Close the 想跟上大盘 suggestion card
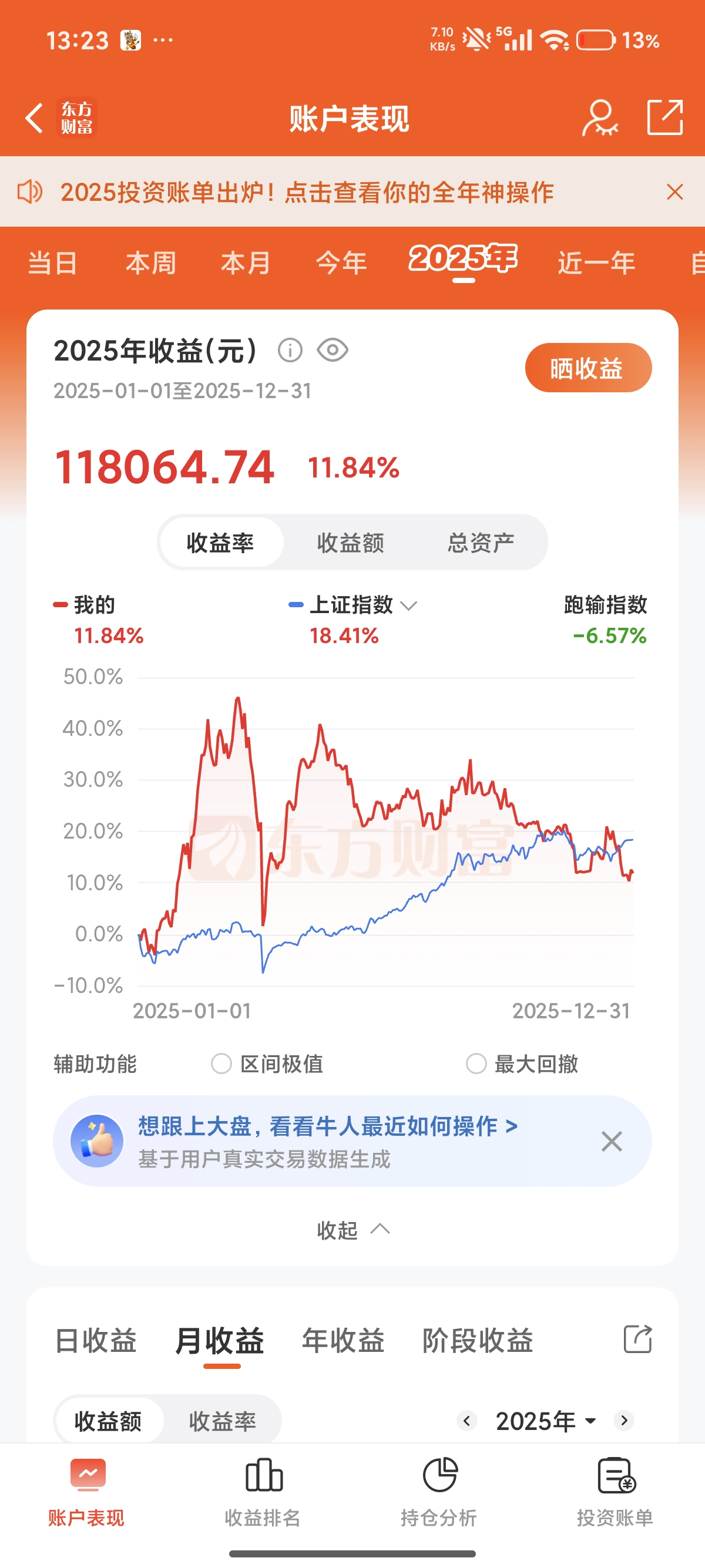Screen dimensions: 705x1568 (x=611, y=1141)
